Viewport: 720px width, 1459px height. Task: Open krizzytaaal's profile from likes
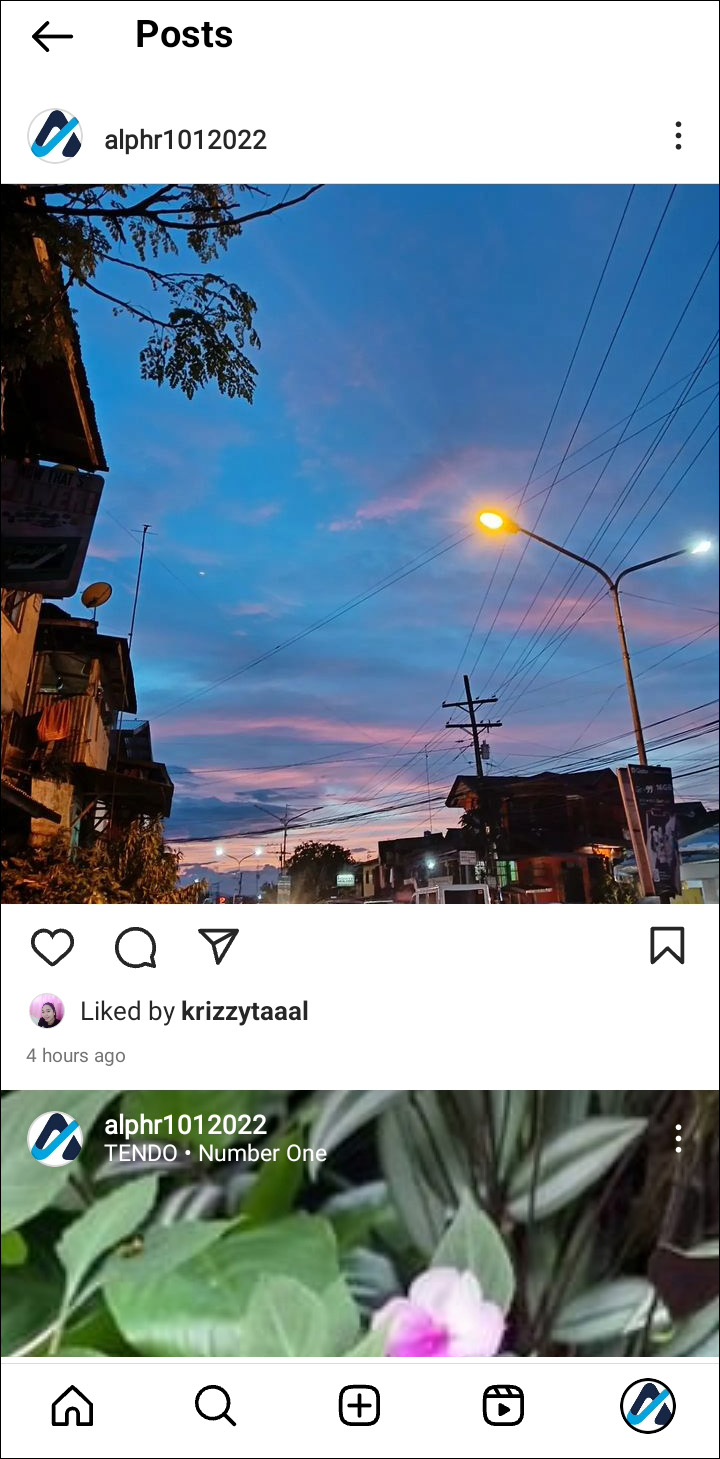pyautogui.click(x=244, y=1011)
